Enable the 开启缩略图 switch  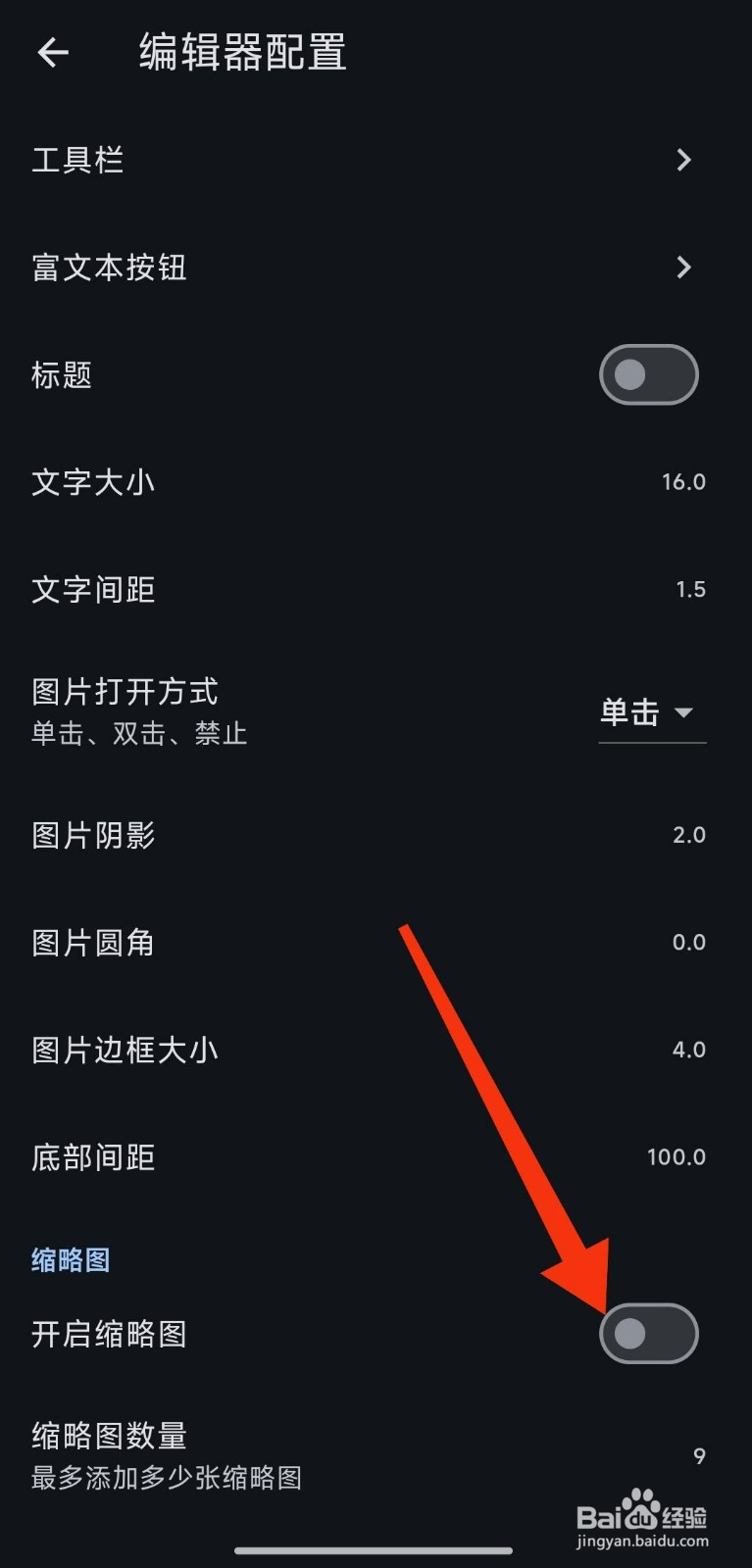[x=649, y=1334]
